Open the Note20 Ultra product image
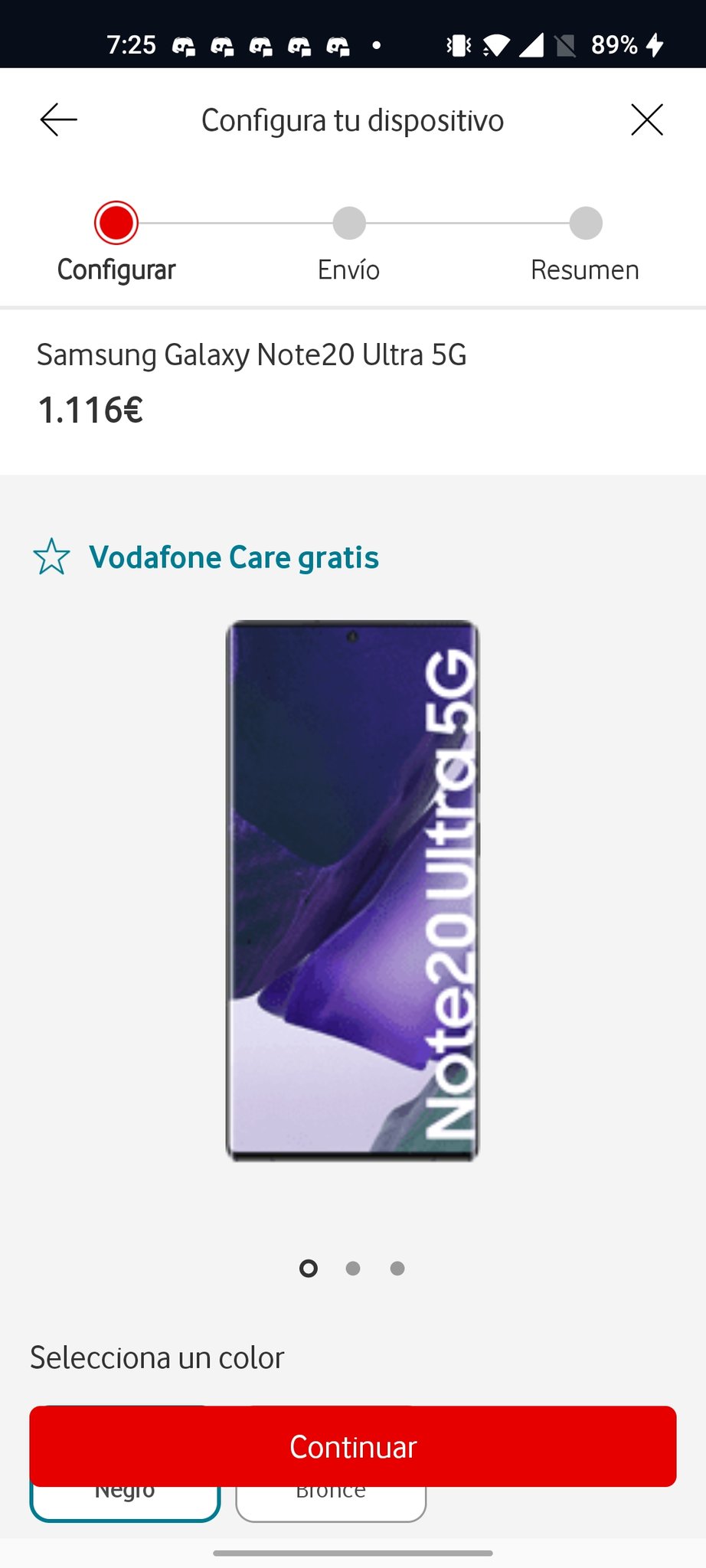Viewport: 706px width, 1568px height. pyautogui.click(x=353, y=890)
